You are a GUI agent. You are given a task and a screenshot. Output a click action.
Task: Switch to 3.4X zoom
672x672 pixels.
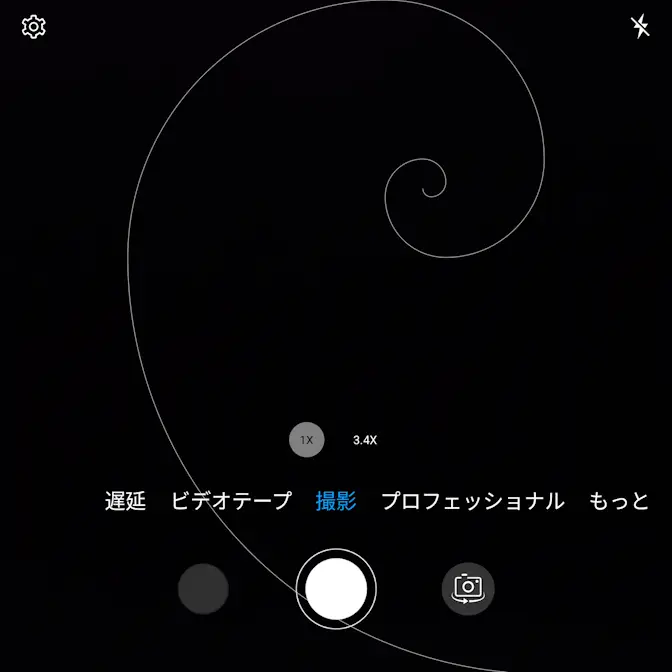[x=365, y=439]
